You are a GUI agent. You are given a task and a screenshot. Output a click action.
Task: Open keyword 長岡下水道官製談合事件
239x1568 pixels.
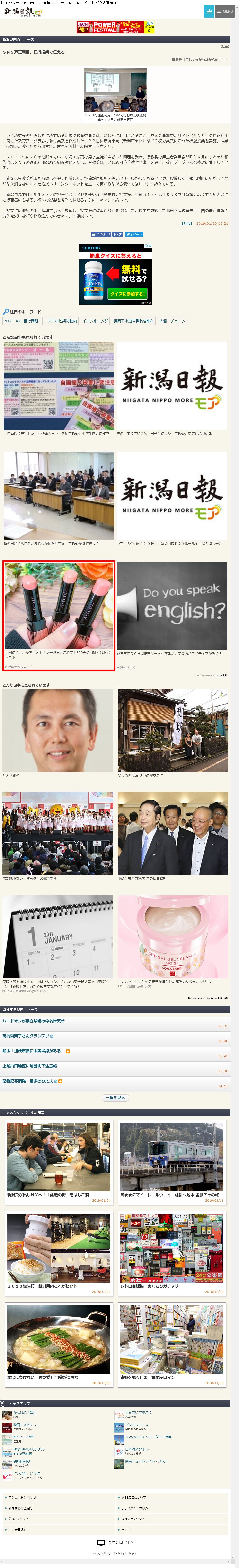tap(134, 321)
